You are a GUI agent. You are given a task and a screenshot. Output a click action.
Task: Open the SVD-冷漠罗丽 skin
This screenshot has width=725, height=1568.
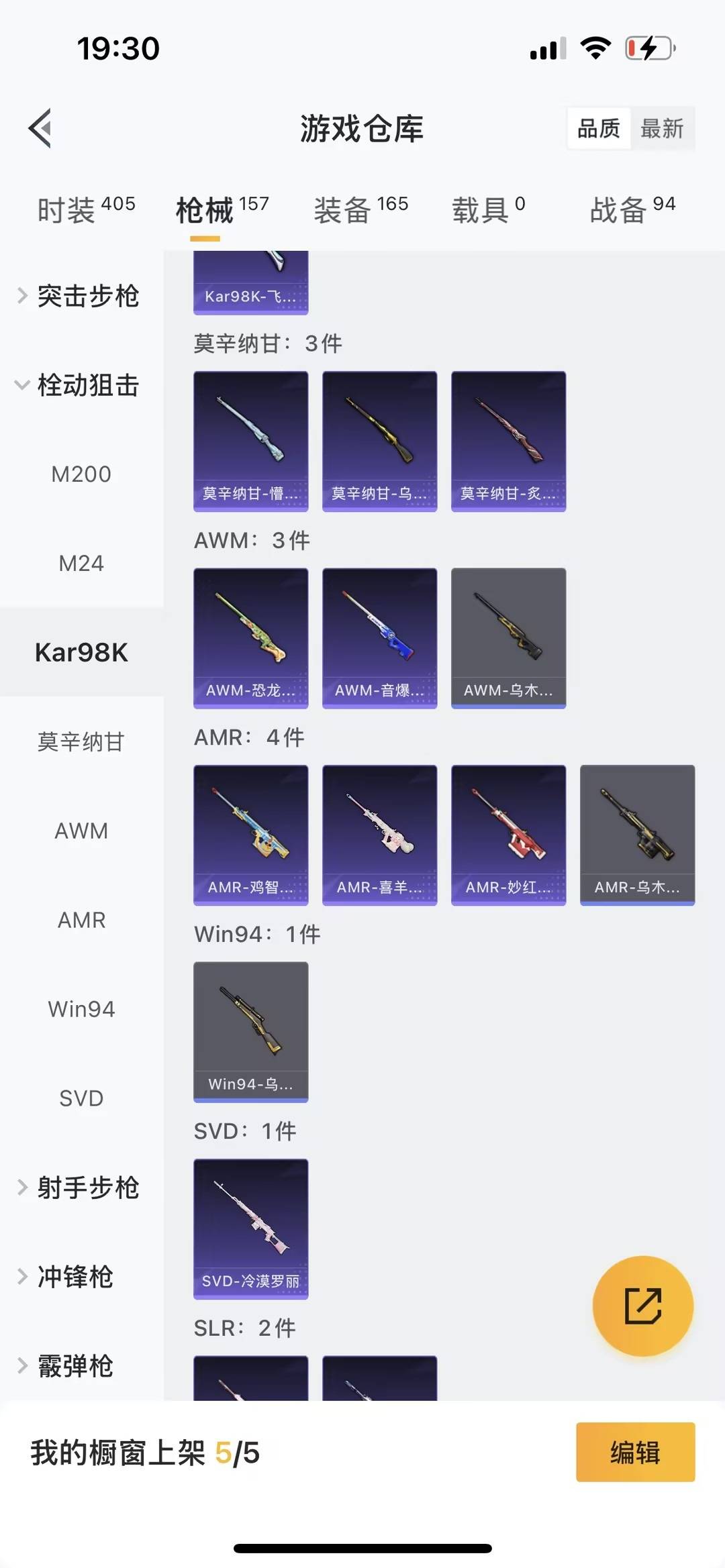point(251,1229)
